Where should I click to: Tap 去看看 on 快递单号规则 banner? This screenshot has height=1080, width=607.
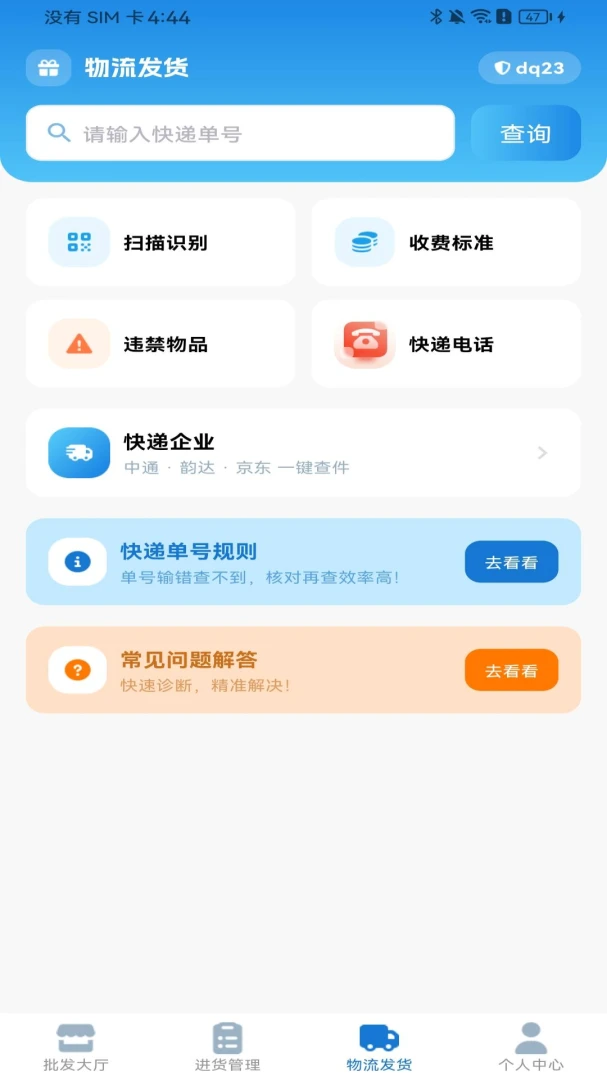511,562
